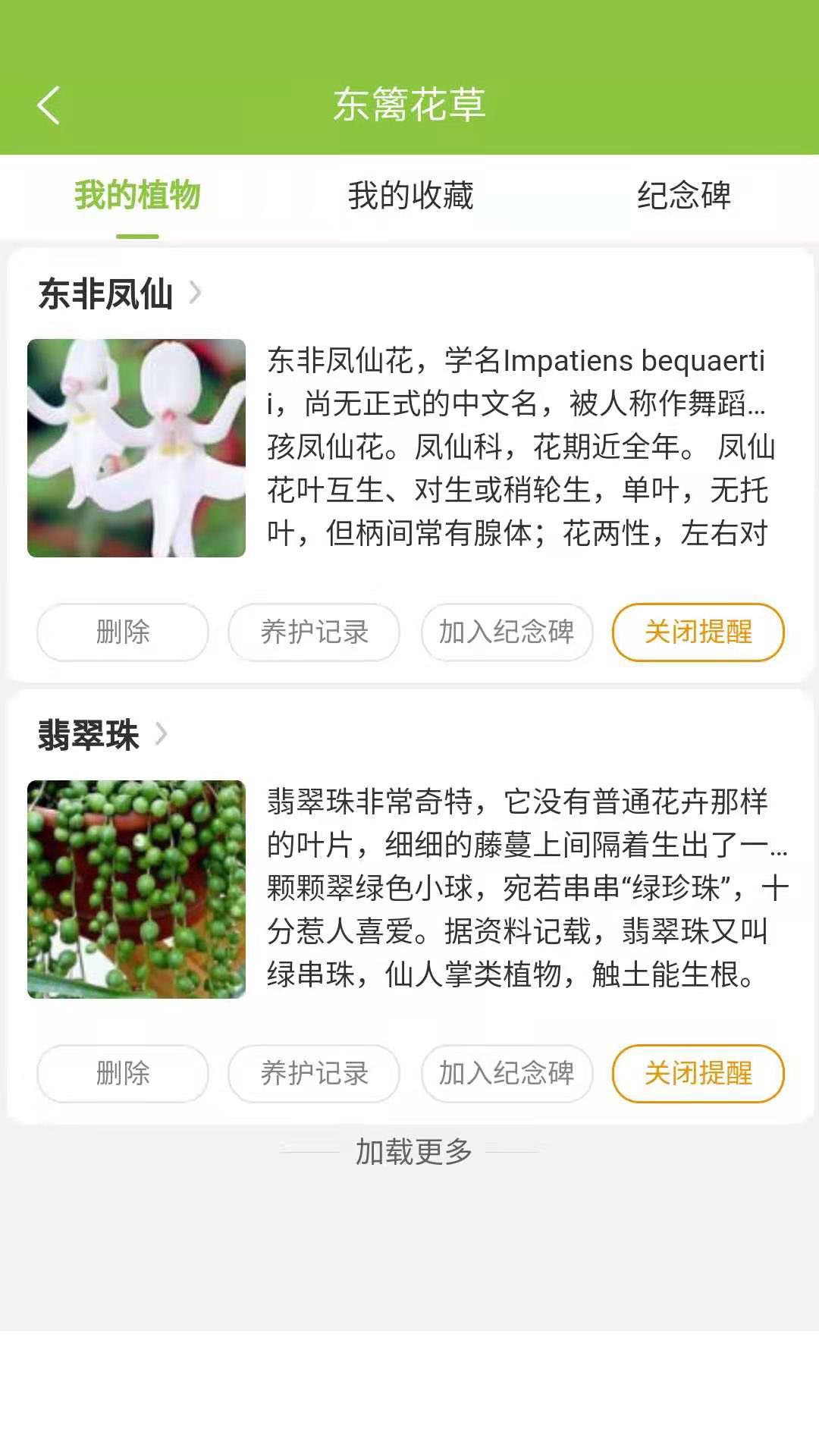This screenshot has width=819, height=1456.
Task: Delete the 东非凤仙 plant entry
Action: [122, 632]
